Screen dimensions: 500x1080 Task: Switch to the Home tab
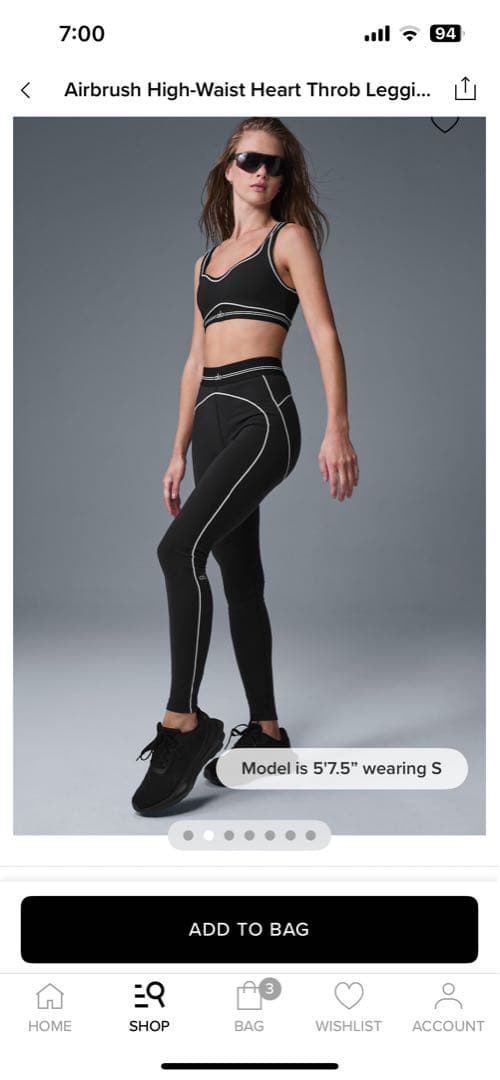(x=50, y=1007)
